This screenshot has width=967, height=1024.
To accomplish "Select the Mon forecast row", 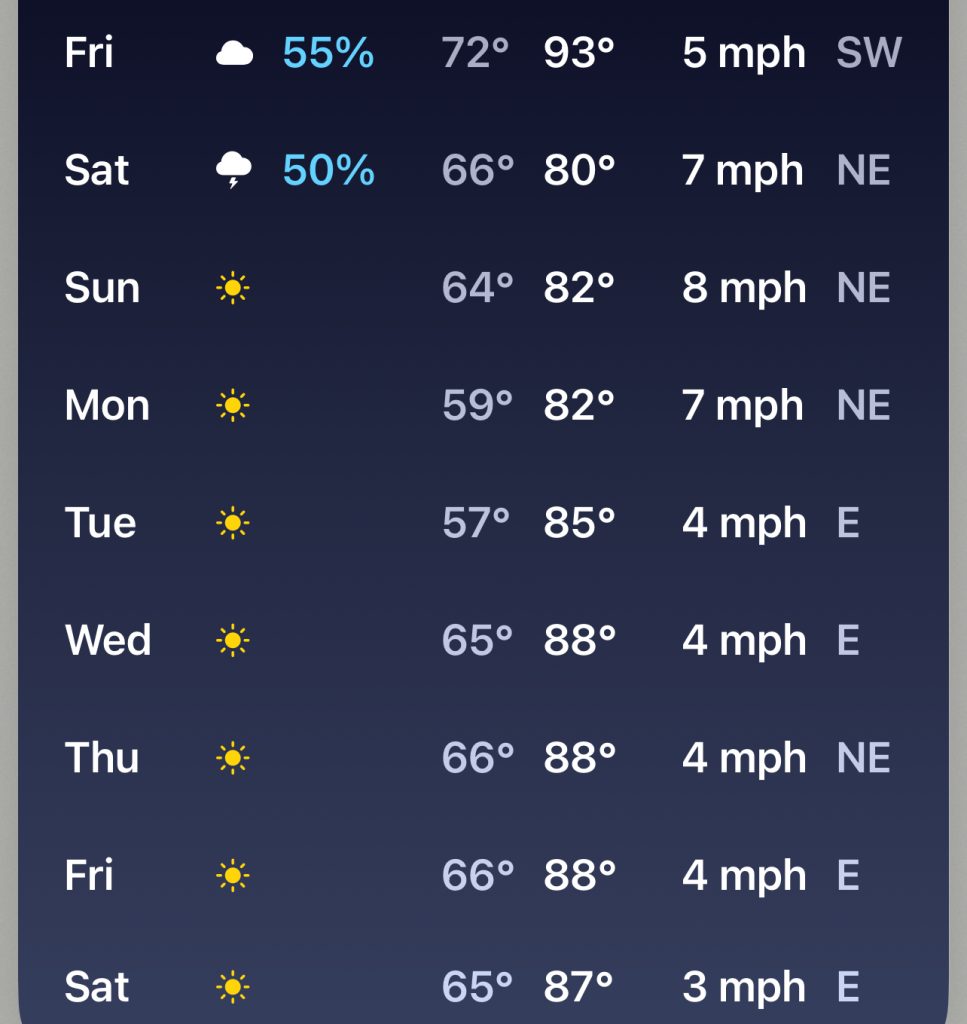I will click(x=483, y=406).
